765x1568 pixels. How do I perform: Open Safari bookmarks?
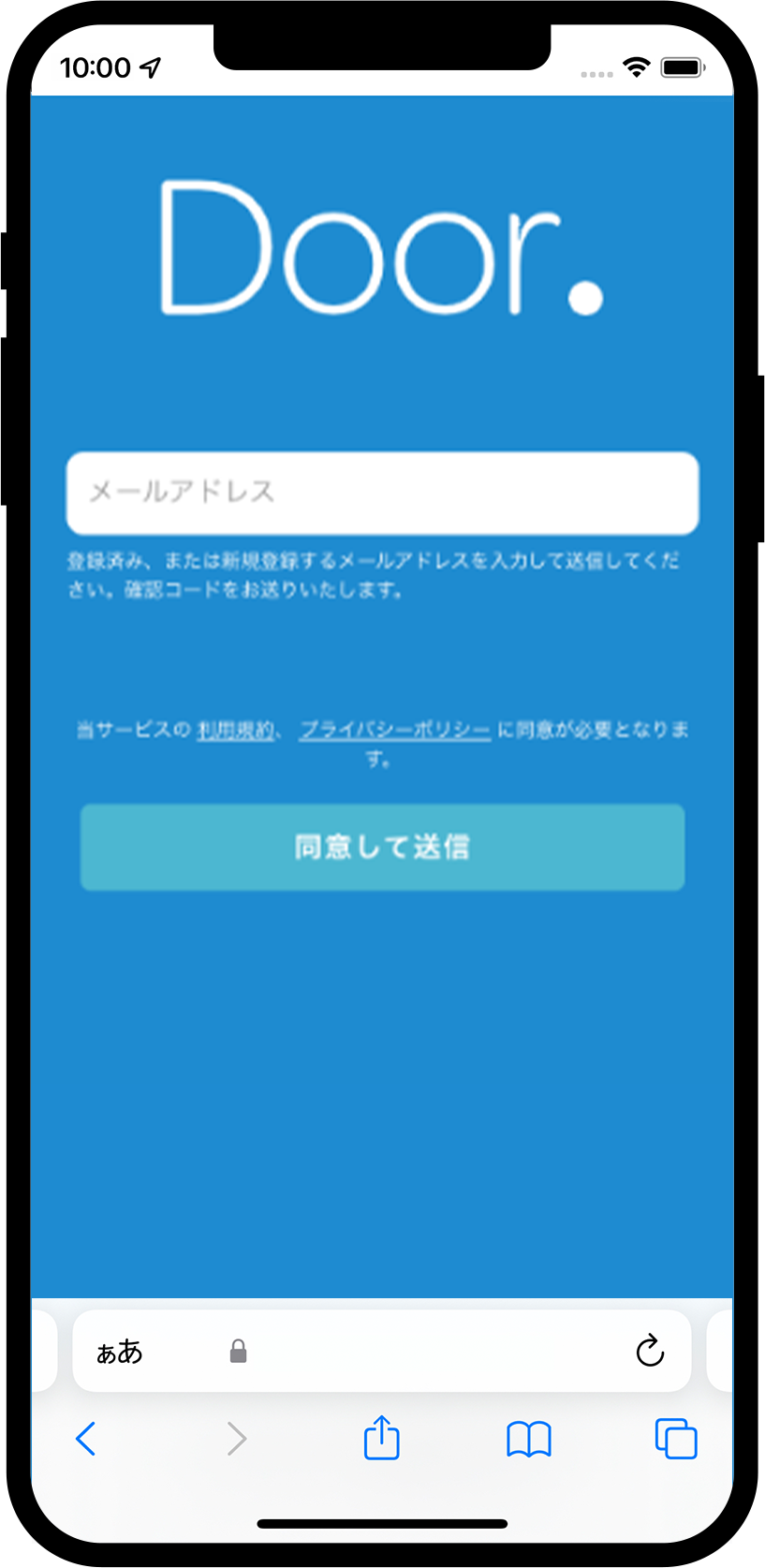click(529, 1439)
